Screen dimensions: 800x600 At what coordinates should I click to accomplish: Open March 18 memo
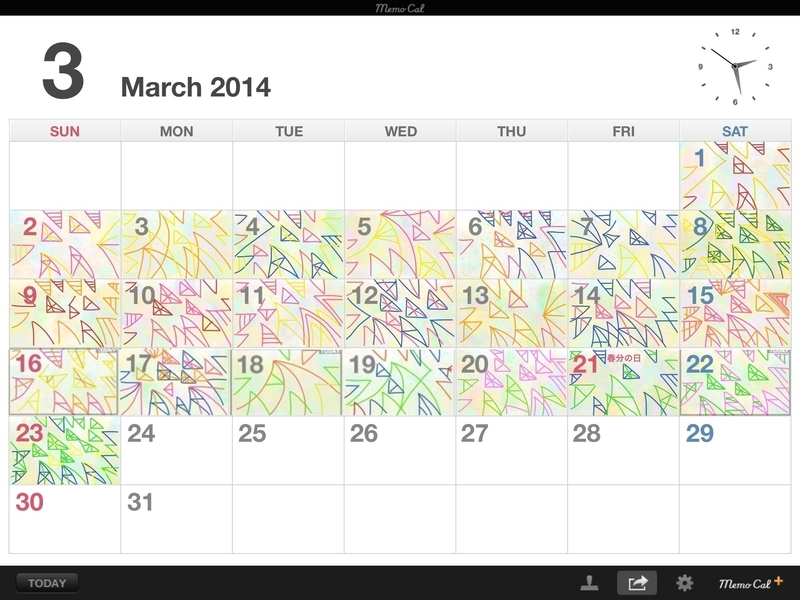click(x=287, y=382)
